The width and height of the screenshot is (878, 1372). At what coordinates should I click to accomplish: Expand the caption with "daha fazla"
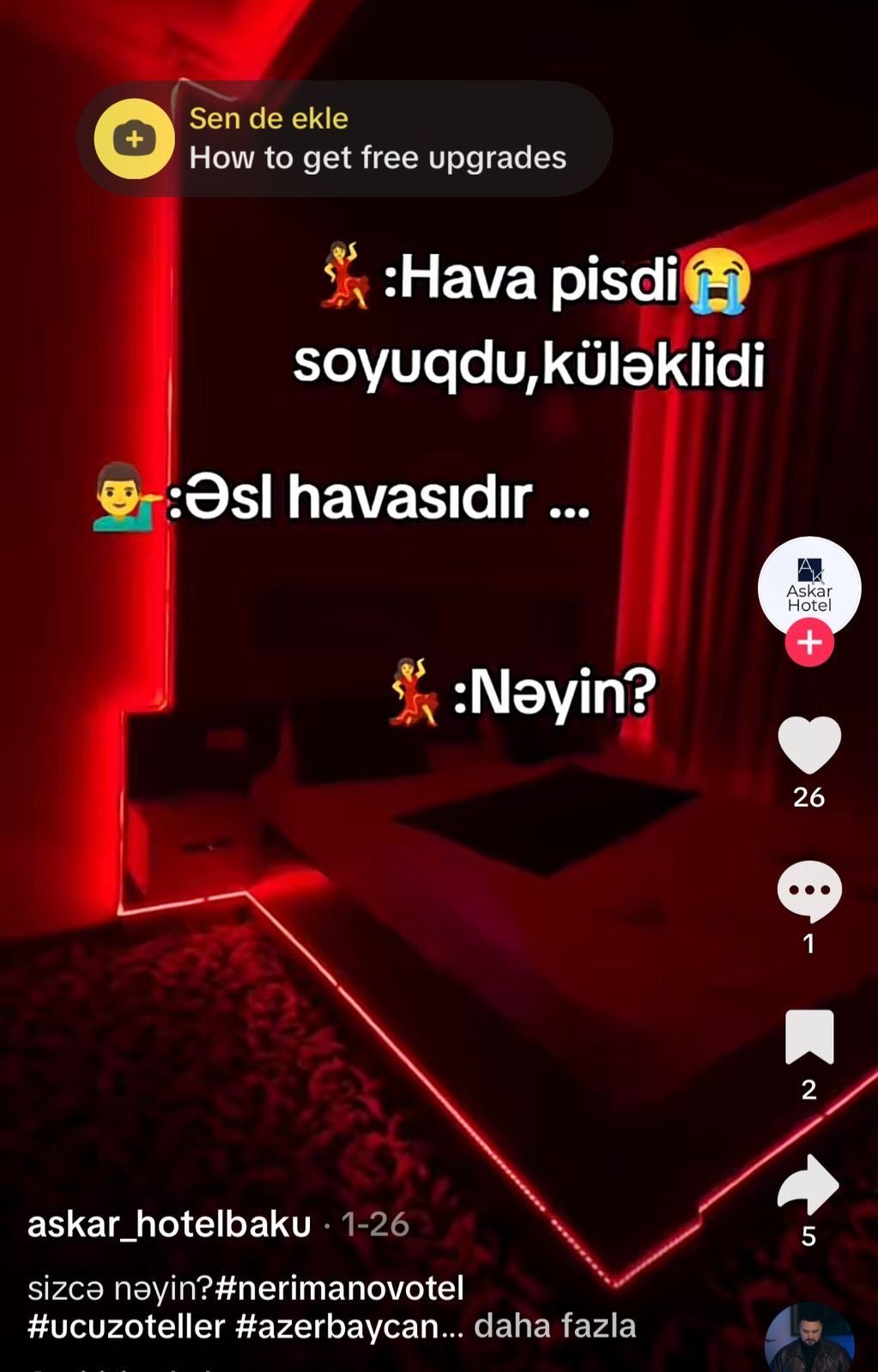pos(554,1327)
